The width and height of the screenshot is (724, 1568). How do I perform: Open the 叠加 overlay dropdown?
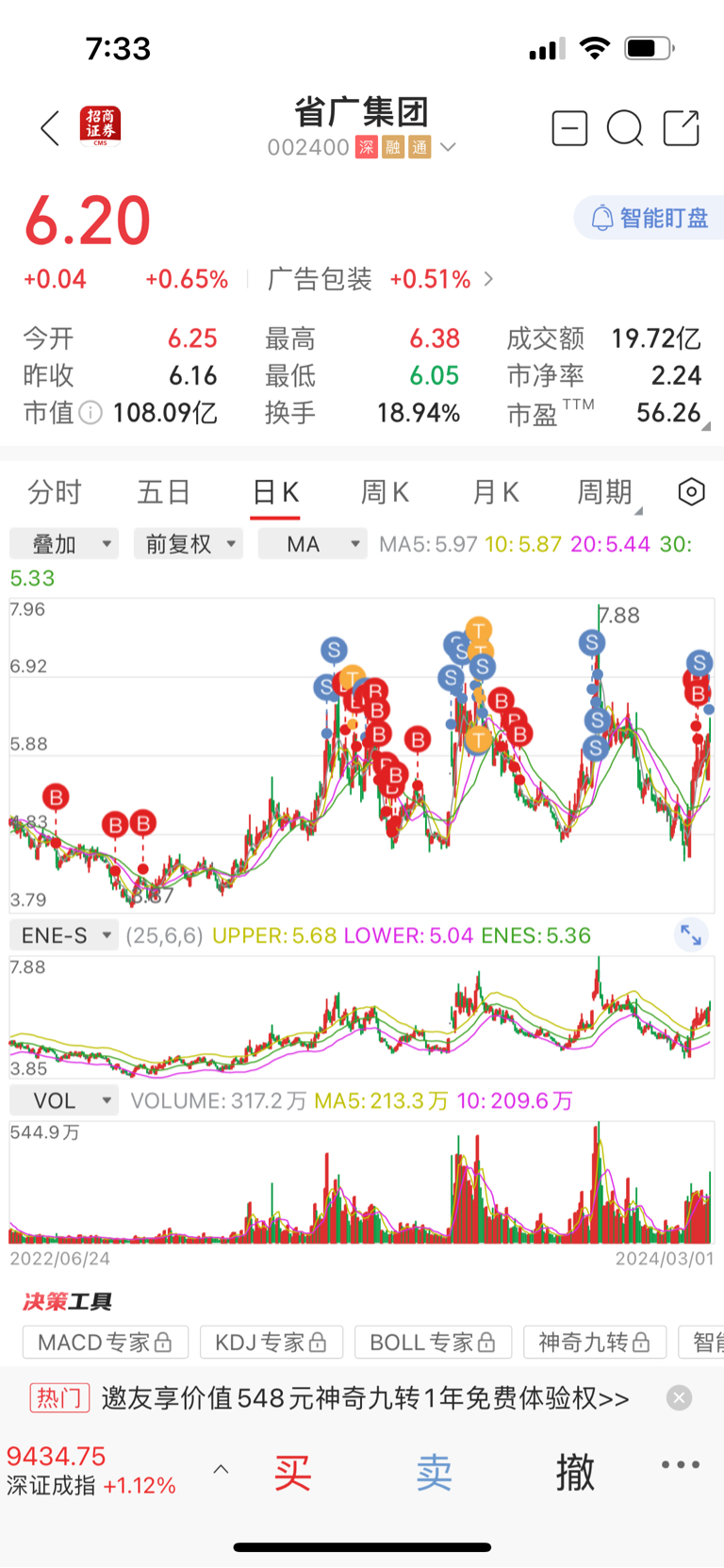(63, 543)
